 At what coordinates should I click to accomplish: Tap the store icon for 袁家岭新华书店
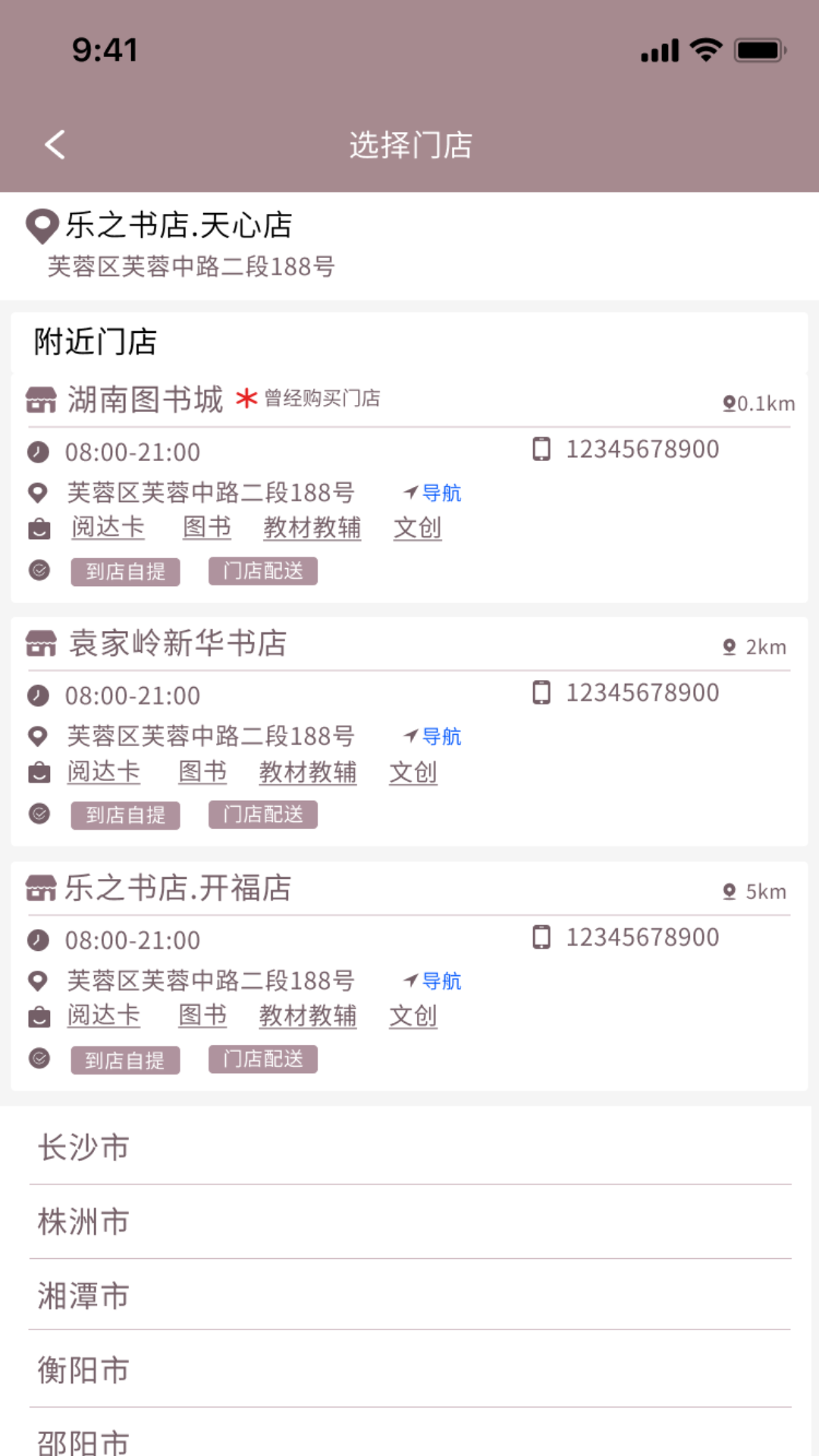41,644
